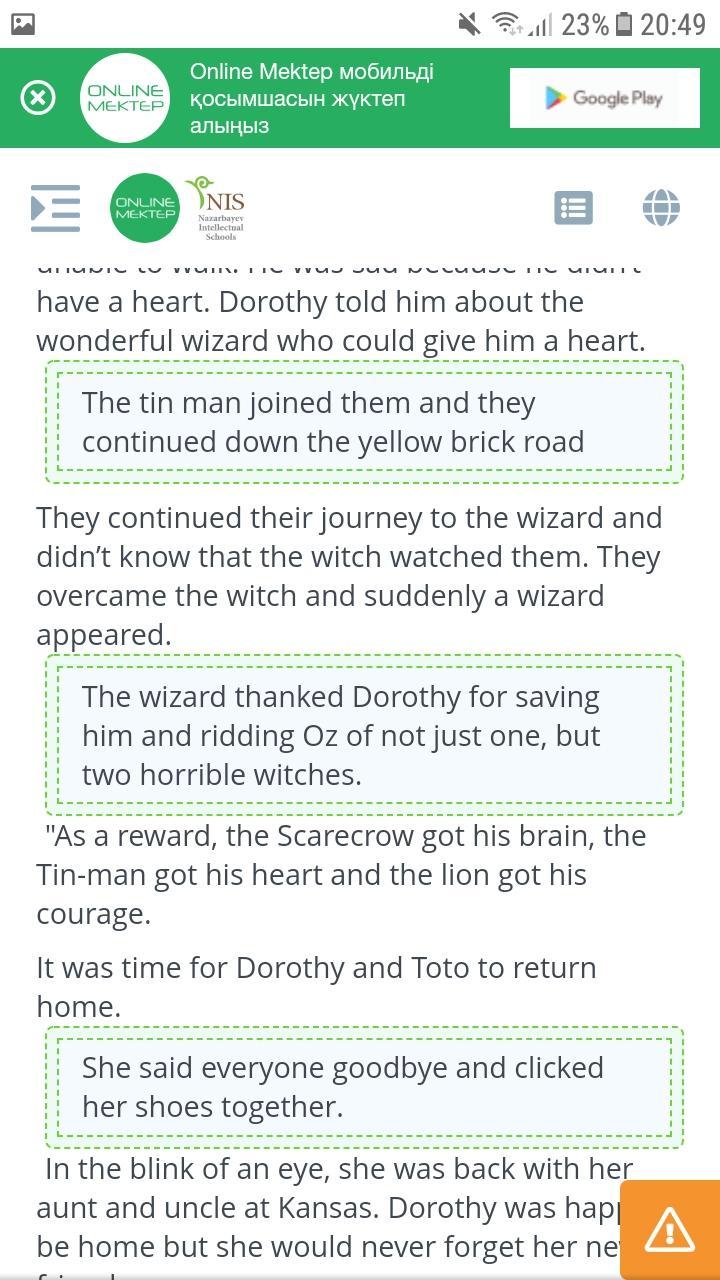Select the 'wizard thanked Dorothy' answer box

pyautogui.click(x=364, y=735)
